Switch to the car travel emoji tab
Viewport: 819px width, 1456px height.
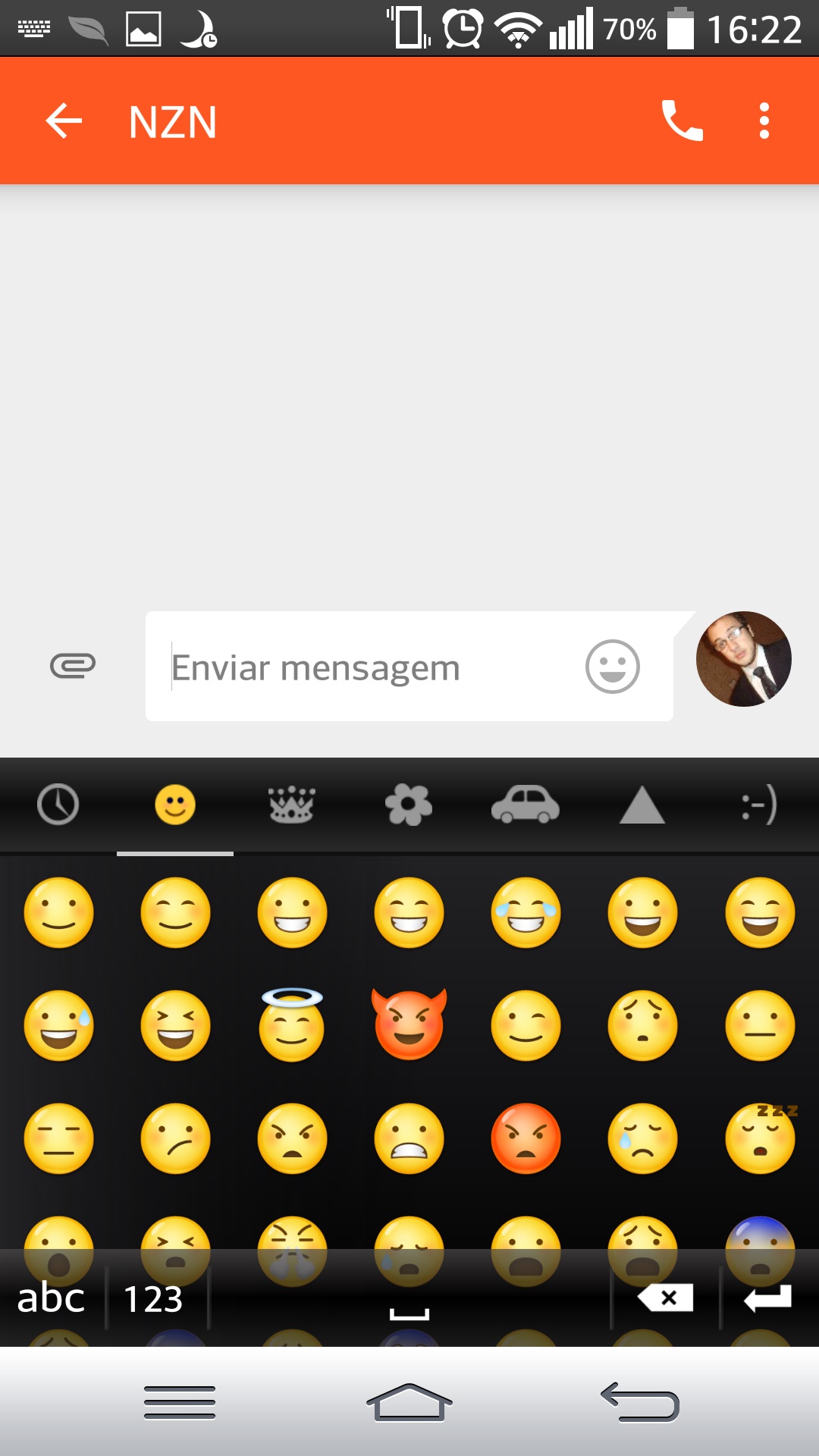pos(526,805)
